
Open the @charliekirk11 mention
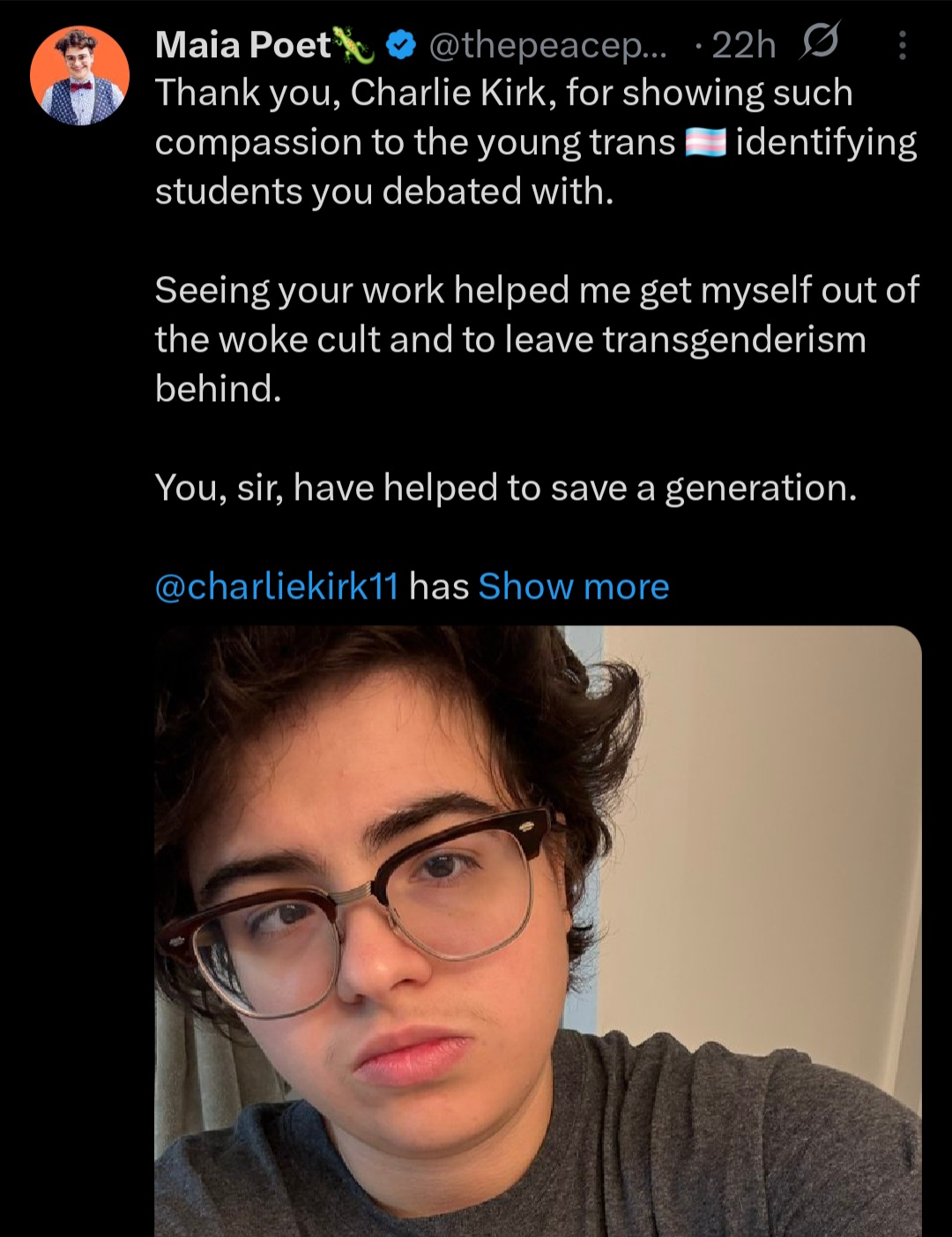277,586
